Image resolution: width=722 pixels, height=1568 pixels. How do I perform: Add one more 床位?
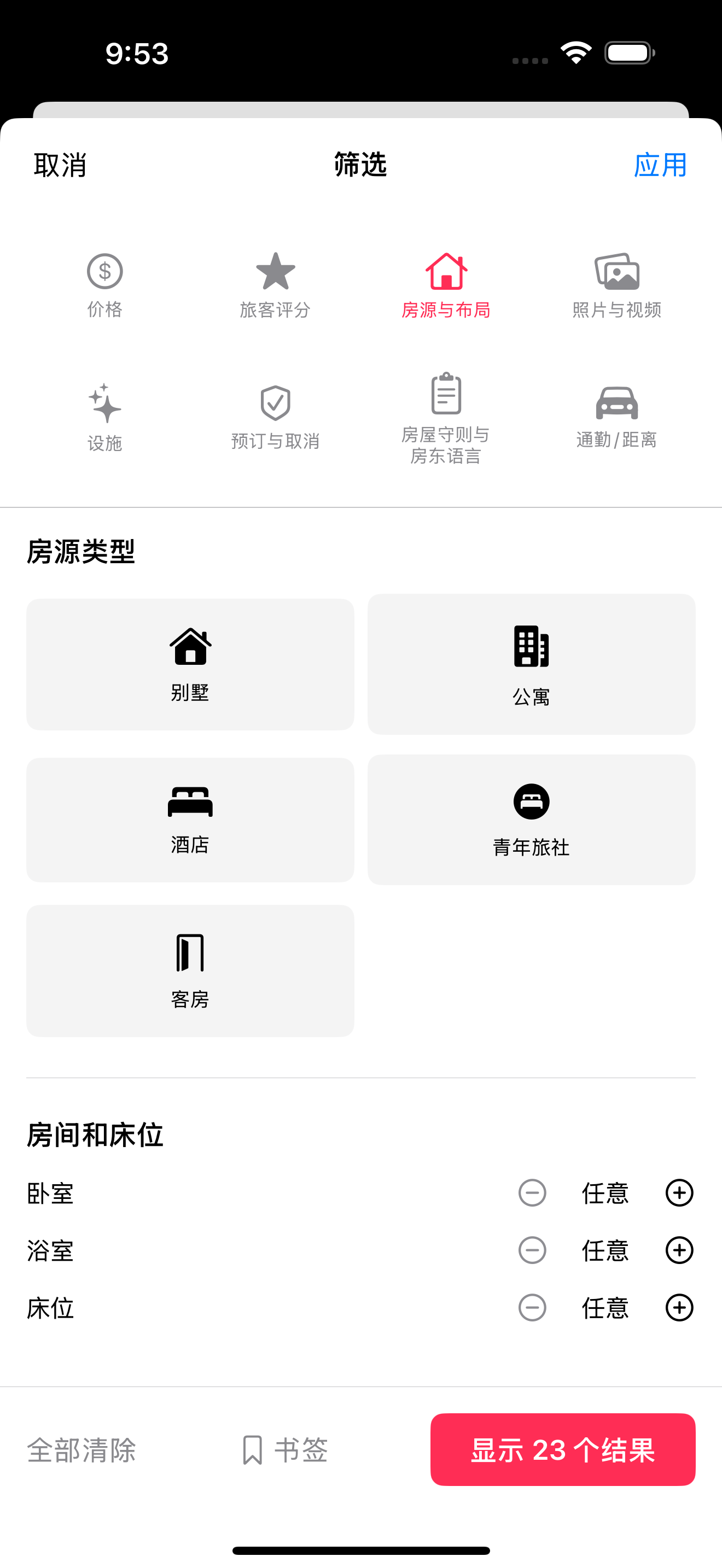pyautogui.click(x=679, y=1307)
